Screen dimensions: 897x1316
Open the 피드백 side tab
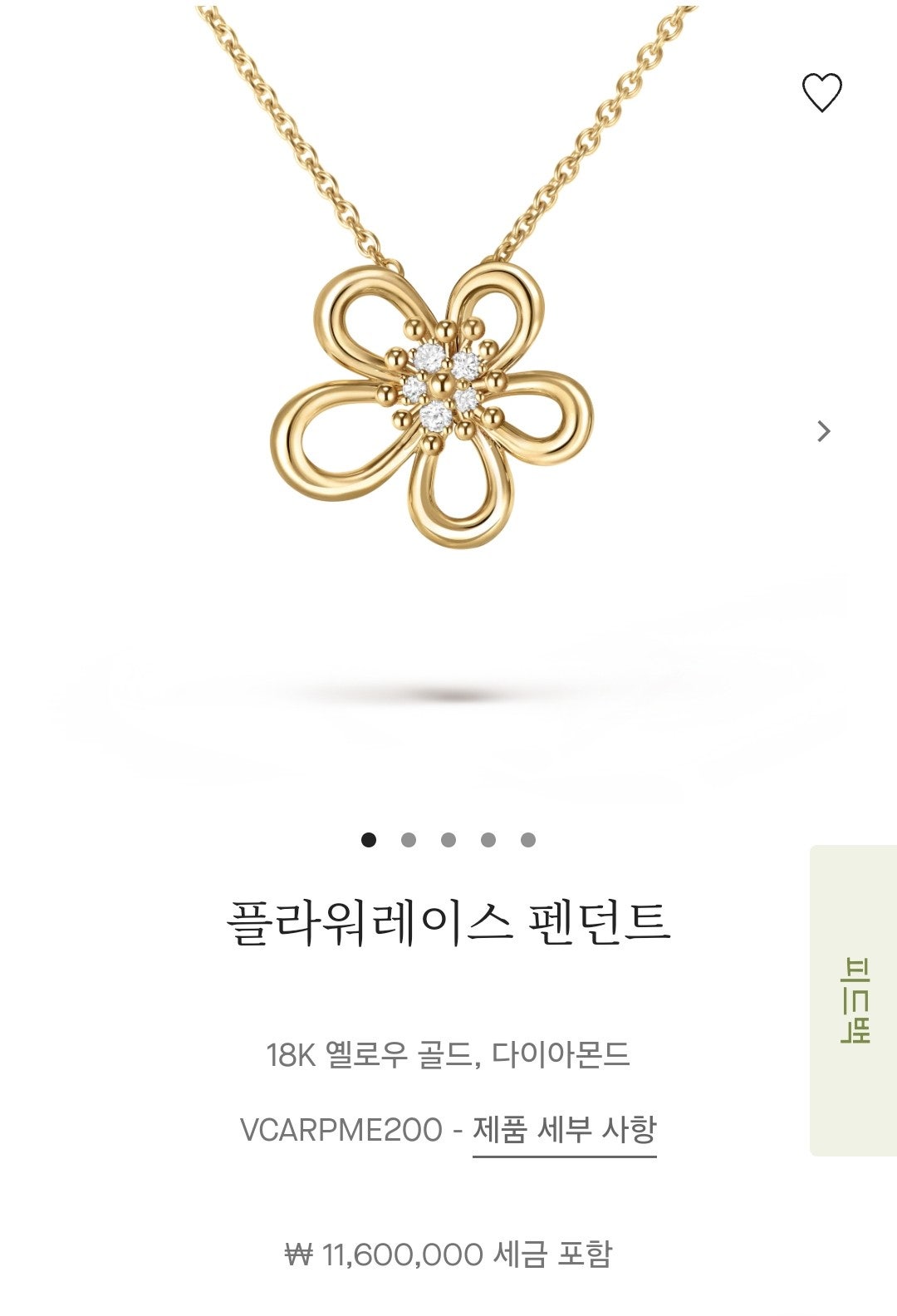coord(854,1000)
